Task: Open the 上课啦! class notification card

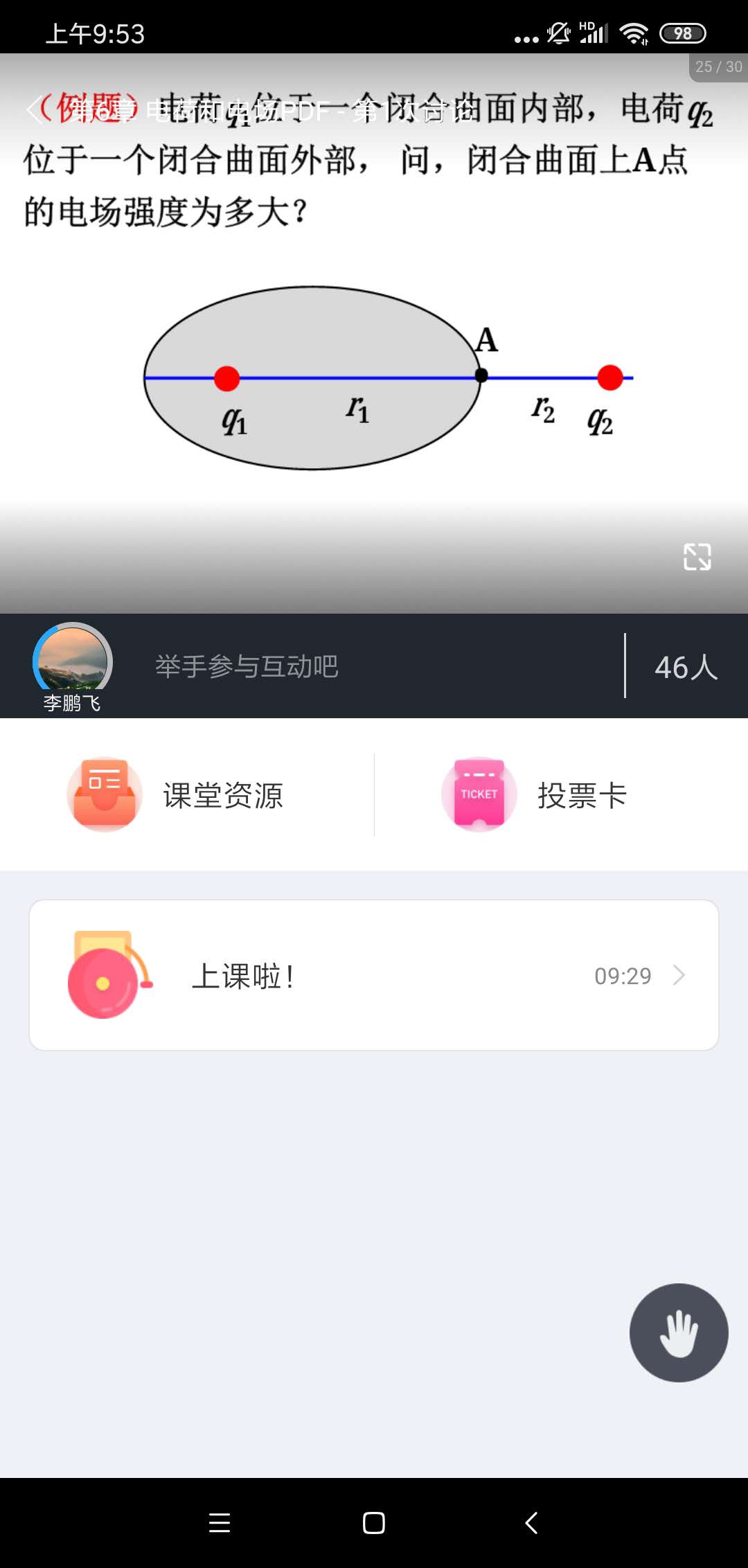Action: [374, 975]
